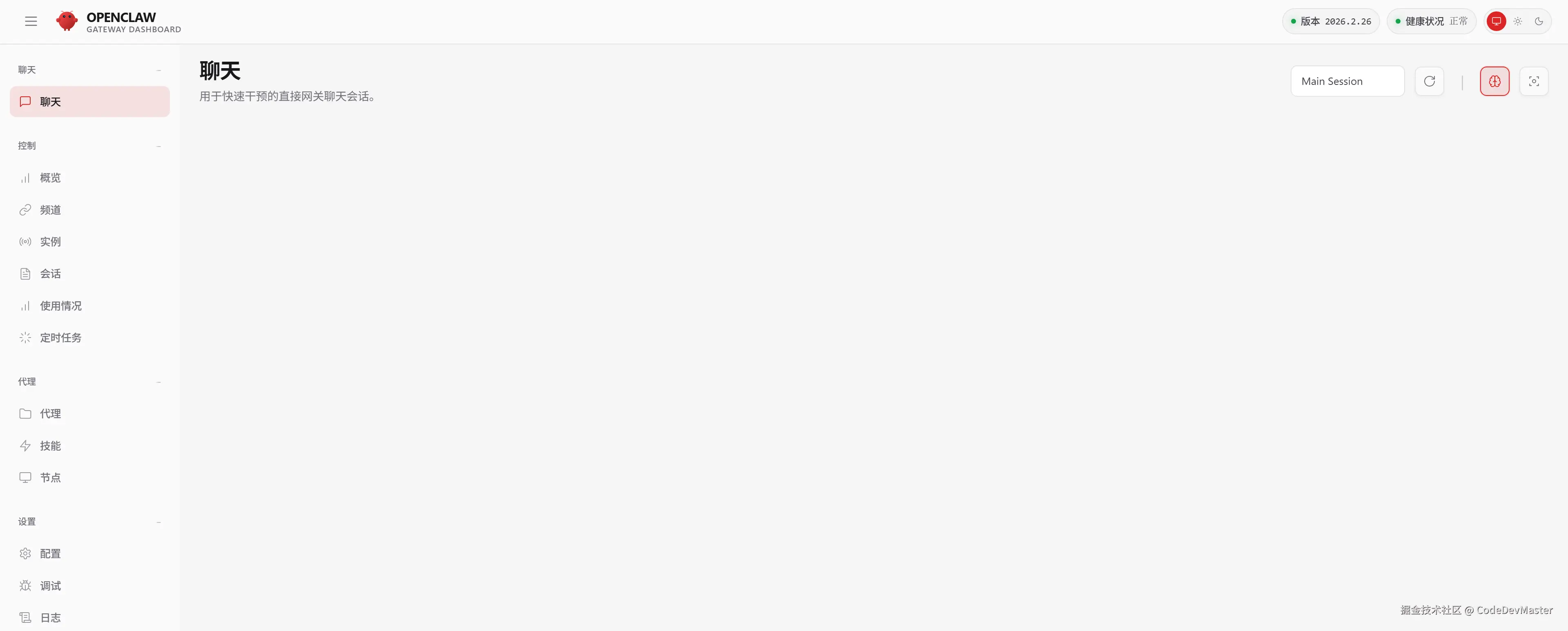Refresh the chat session
Viewport: 1568px width, 631px height.
[x=1429, y=81]
